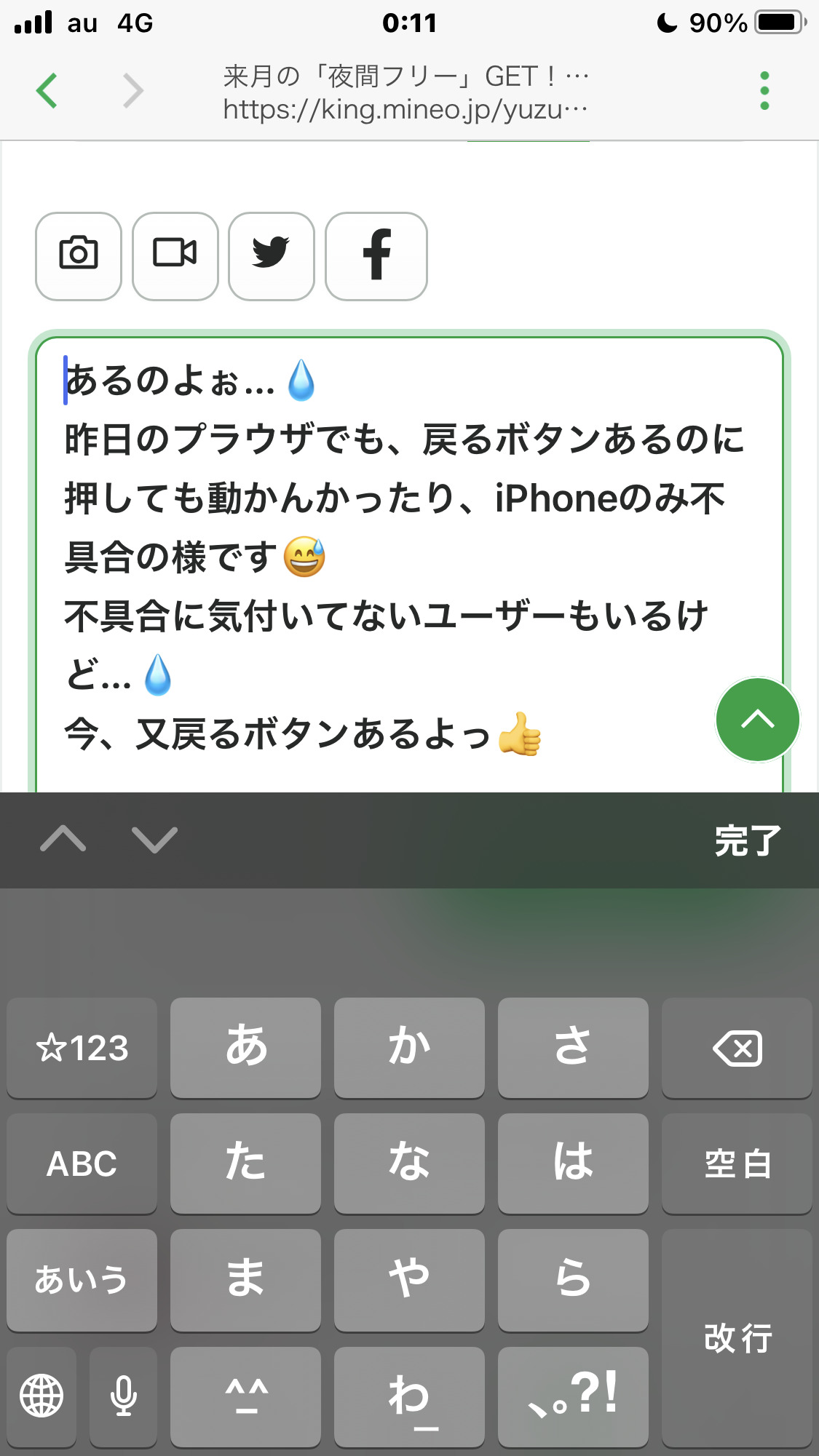819x1456 pixels.
Task: Tap the 改行 return key
Action: click(737, 1337)
